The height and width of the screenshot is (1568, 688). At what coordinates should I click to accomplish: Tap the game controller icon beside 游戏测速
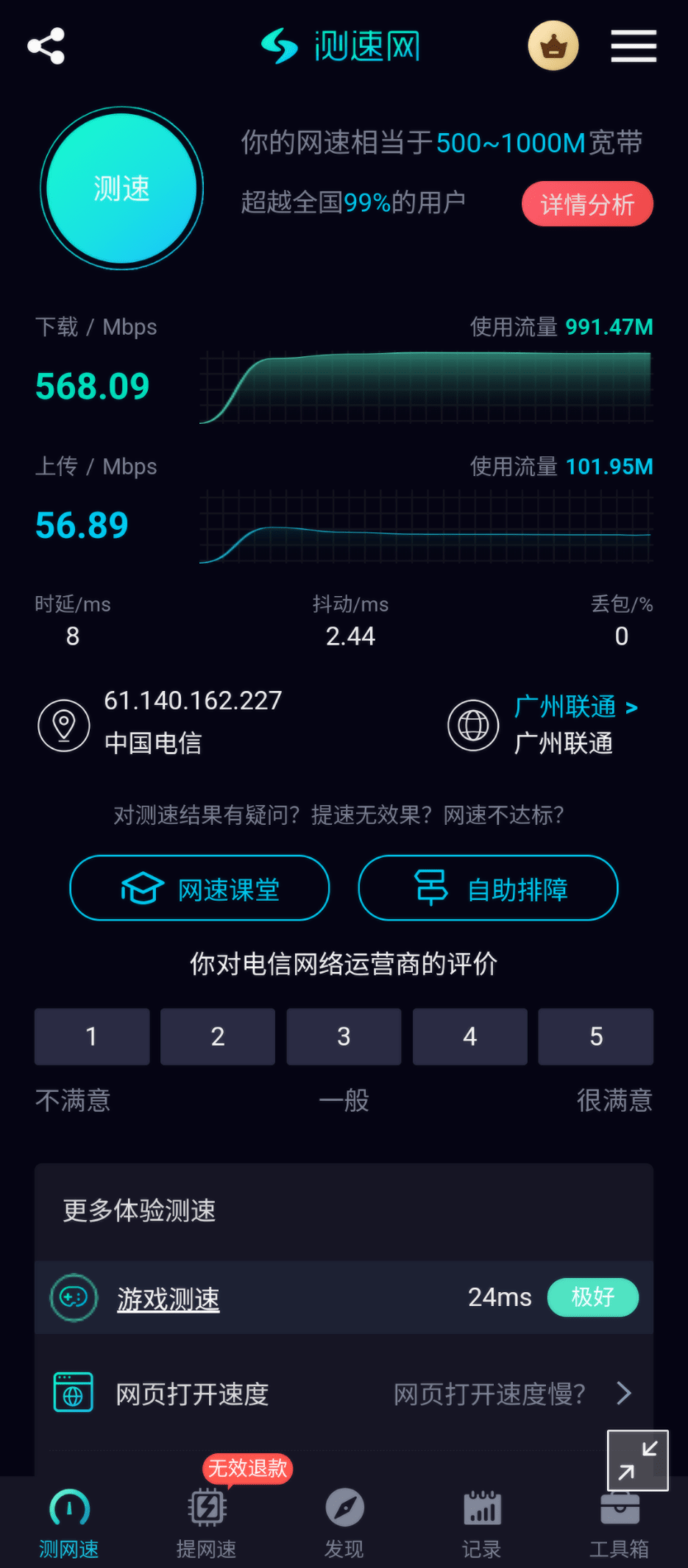click(x=72, y=1297)
